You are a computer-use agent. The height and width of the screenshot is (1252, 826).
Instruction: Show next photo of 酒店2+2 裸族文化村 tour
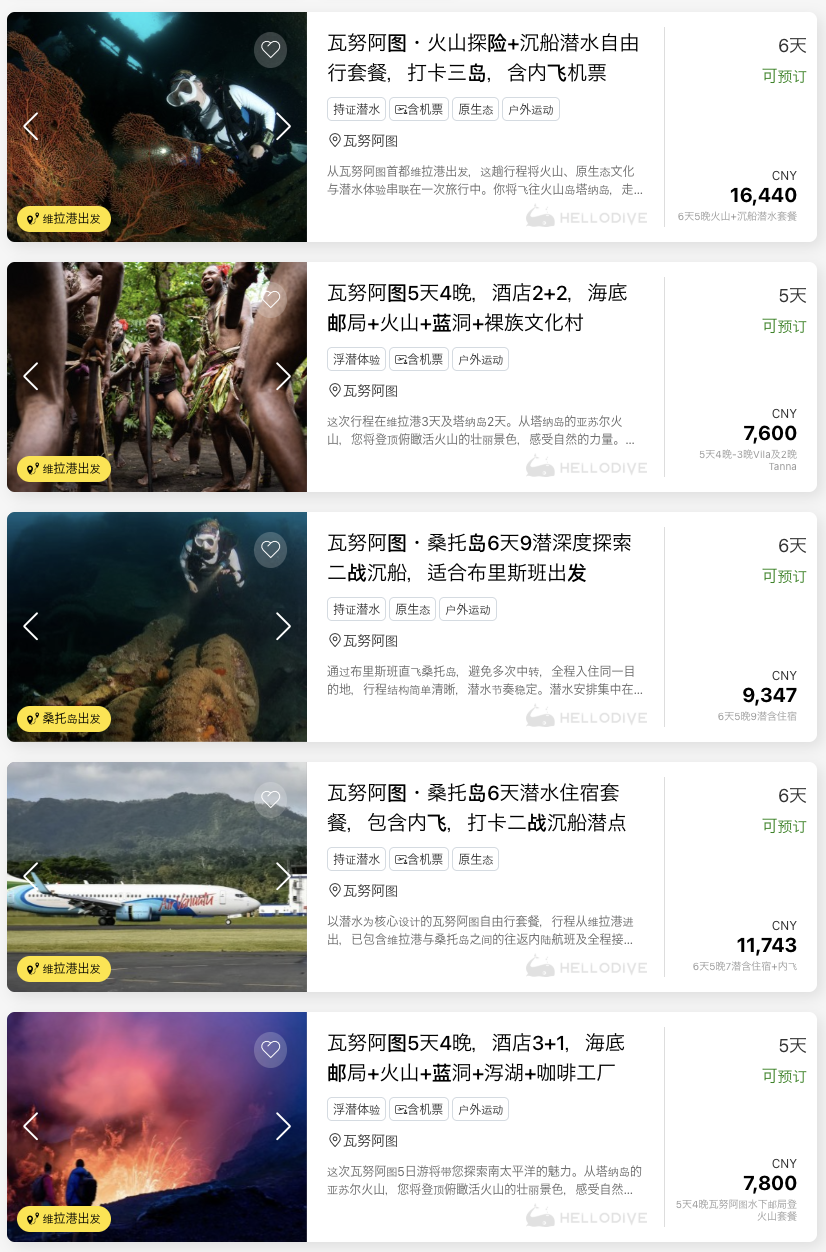(x=283, y=376)
